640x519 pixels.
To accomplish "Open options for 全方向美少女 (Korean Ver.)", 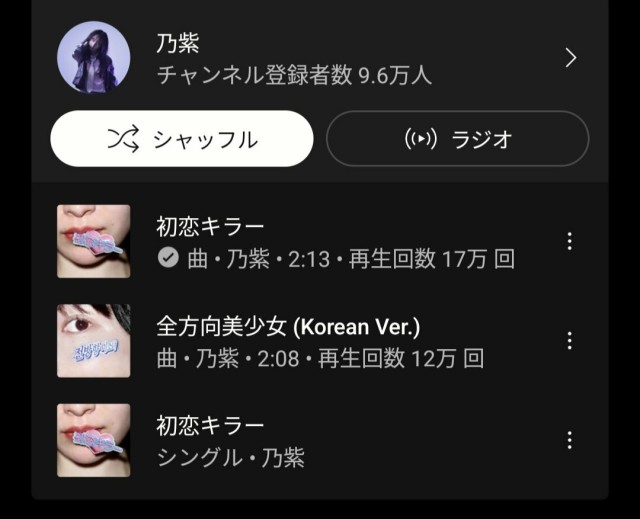I will 569,341.
